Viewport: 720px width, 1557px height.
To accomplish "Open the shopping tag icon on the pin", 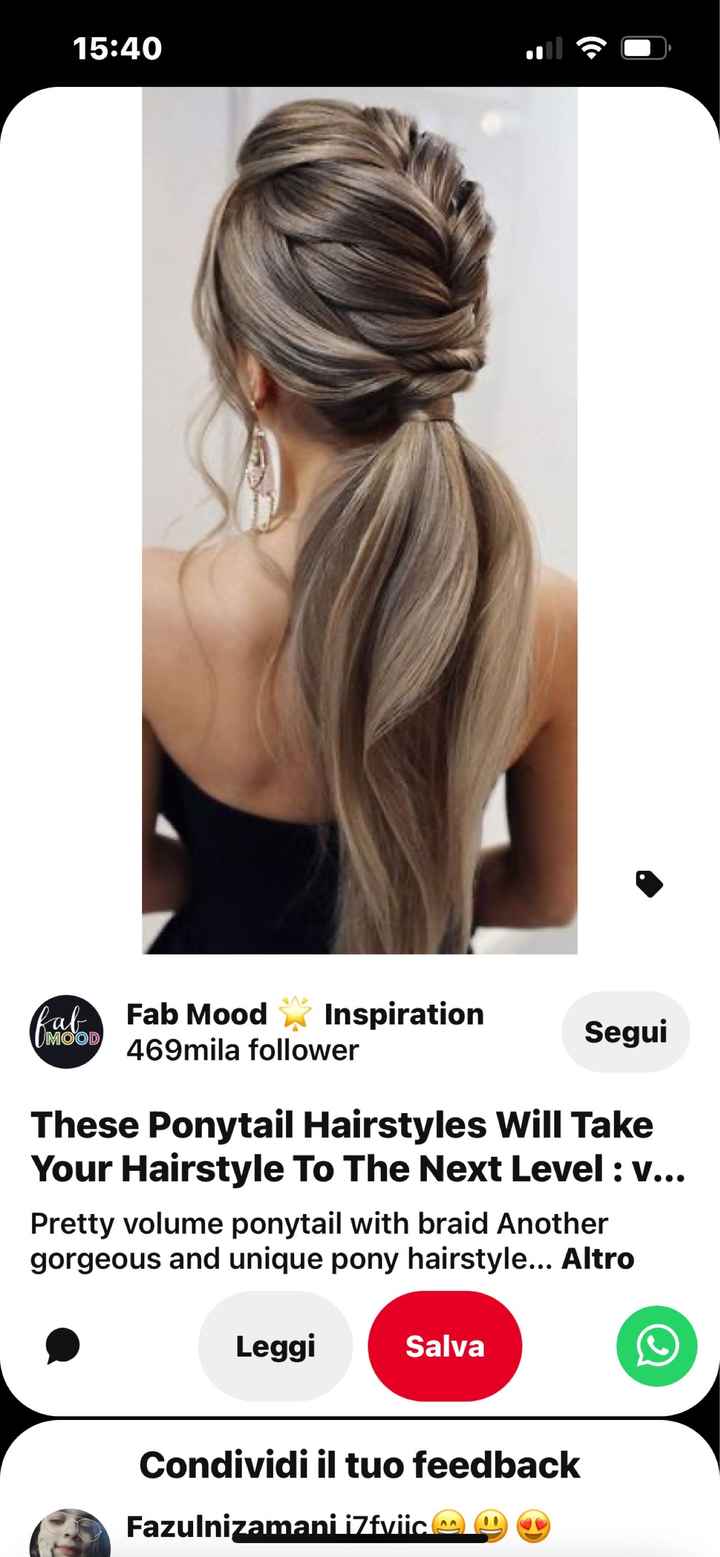I will pos(649,883).
